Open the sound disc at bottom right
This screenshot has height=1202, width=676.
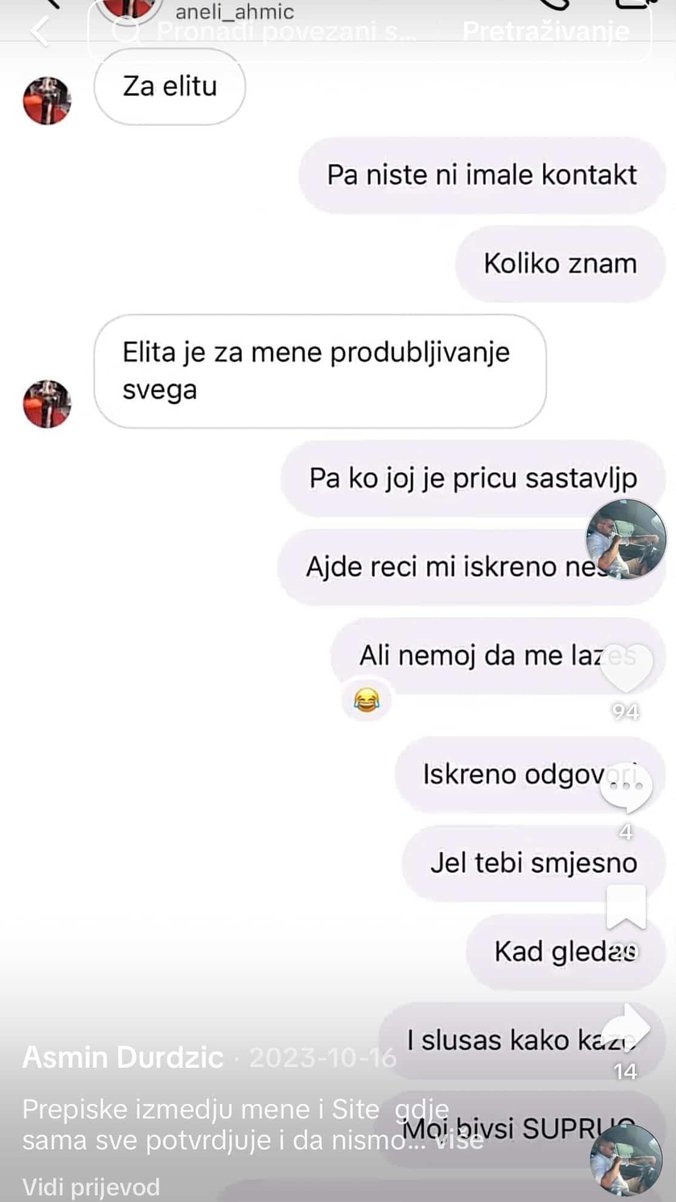coord(626,1159)
